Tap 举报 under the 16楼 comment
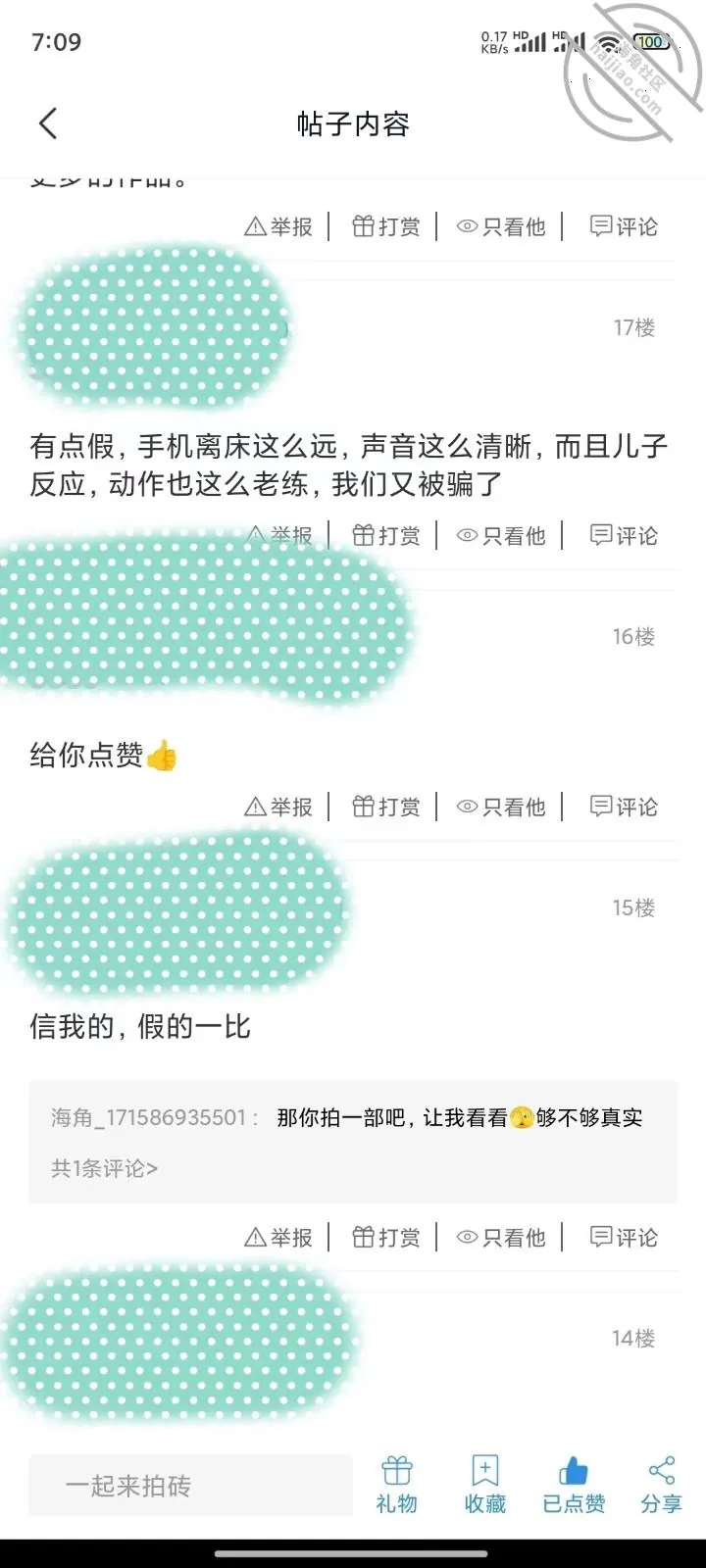Screen dimensions: 706x1568 (x=278, y=807)
